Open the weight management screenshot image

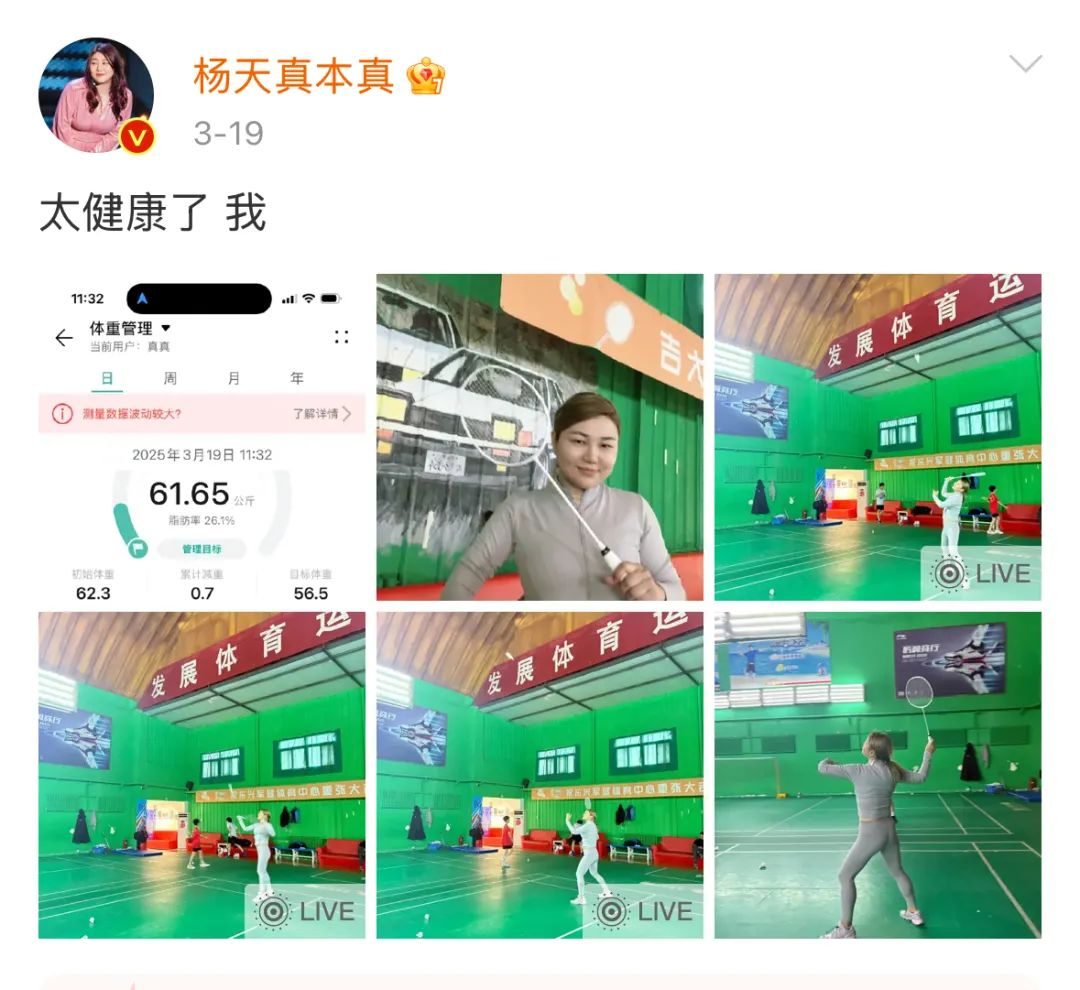[x=201, y=437]
